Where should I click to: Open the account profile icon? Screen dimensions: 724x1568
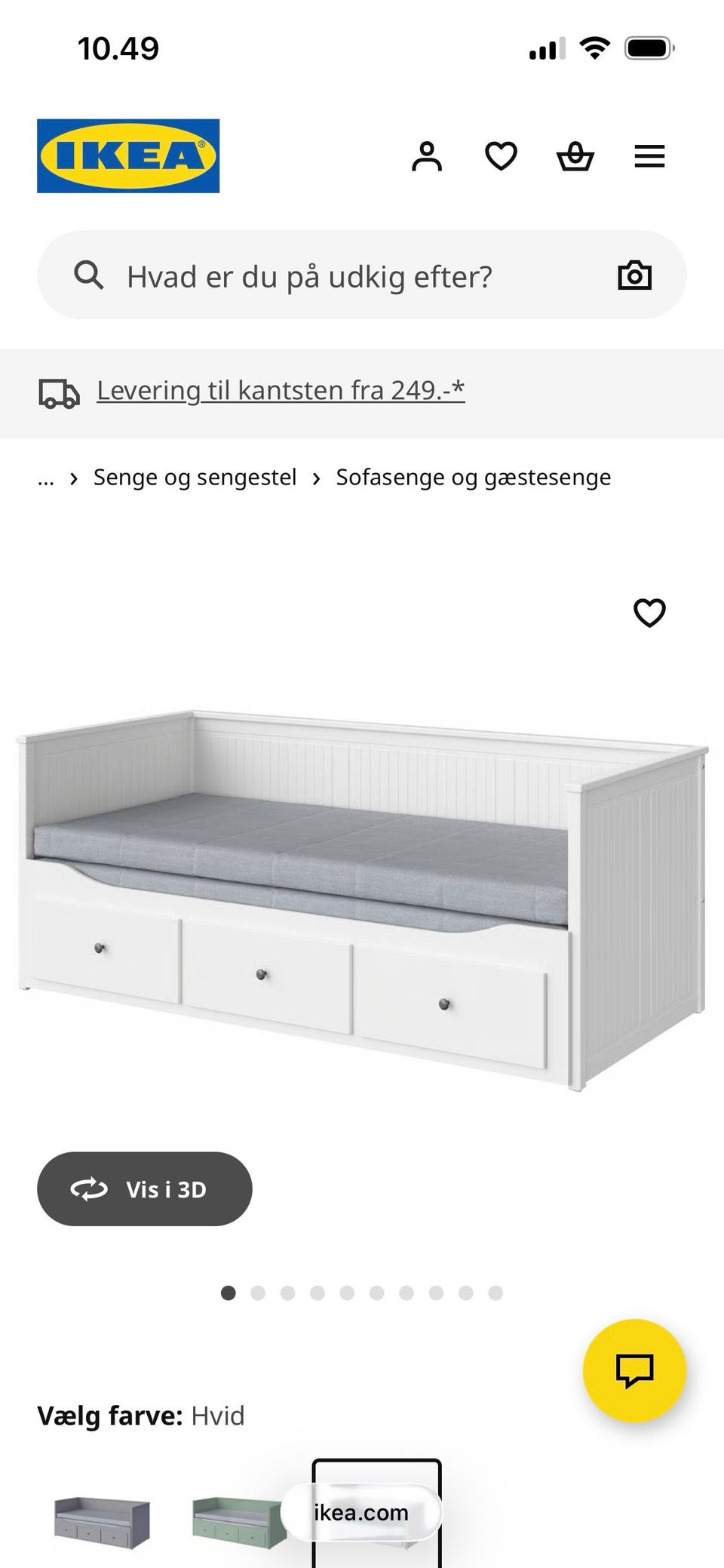coord(427,156)
